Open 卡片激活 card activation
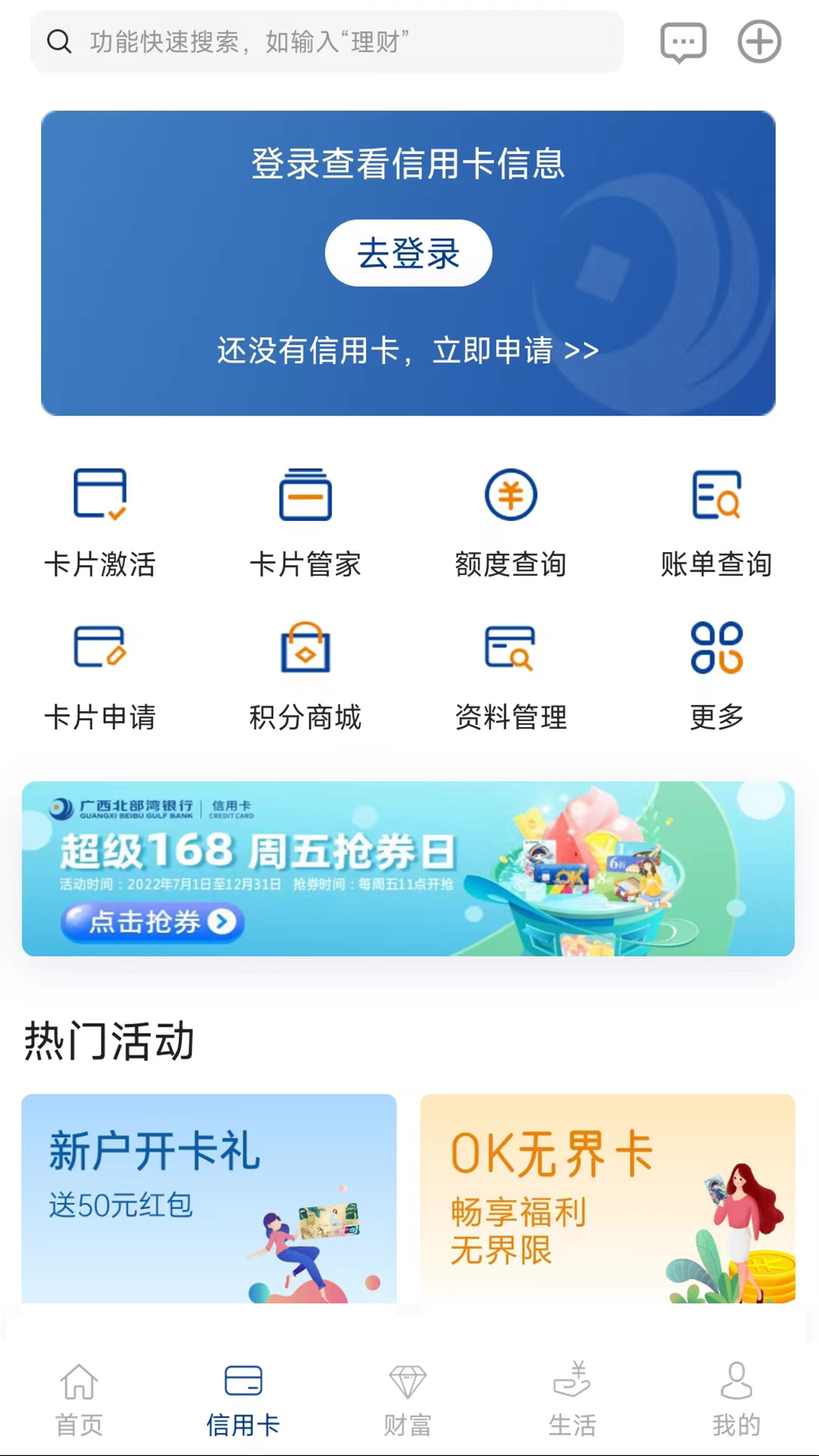Screen dimensions: 819x1456 coord(100,523)
